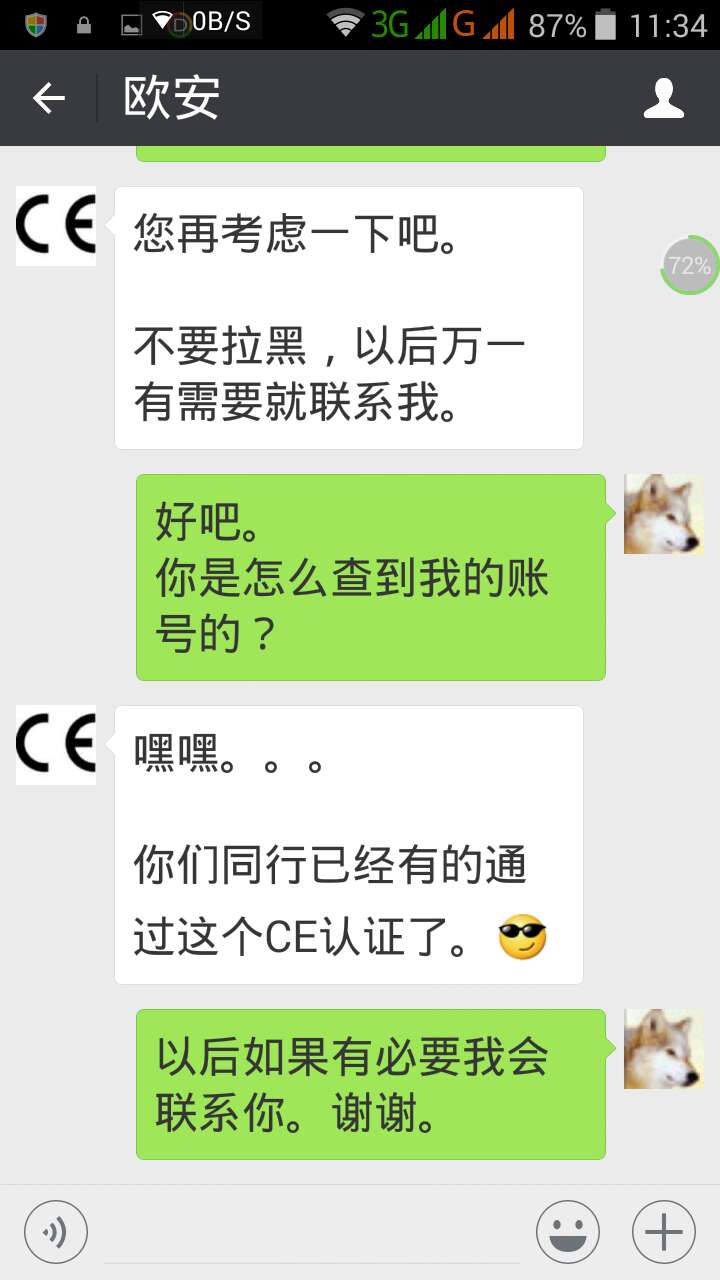Tap the floating 72% booster bubble
Screen dimensions: 720x1280
tap(690, 265)
